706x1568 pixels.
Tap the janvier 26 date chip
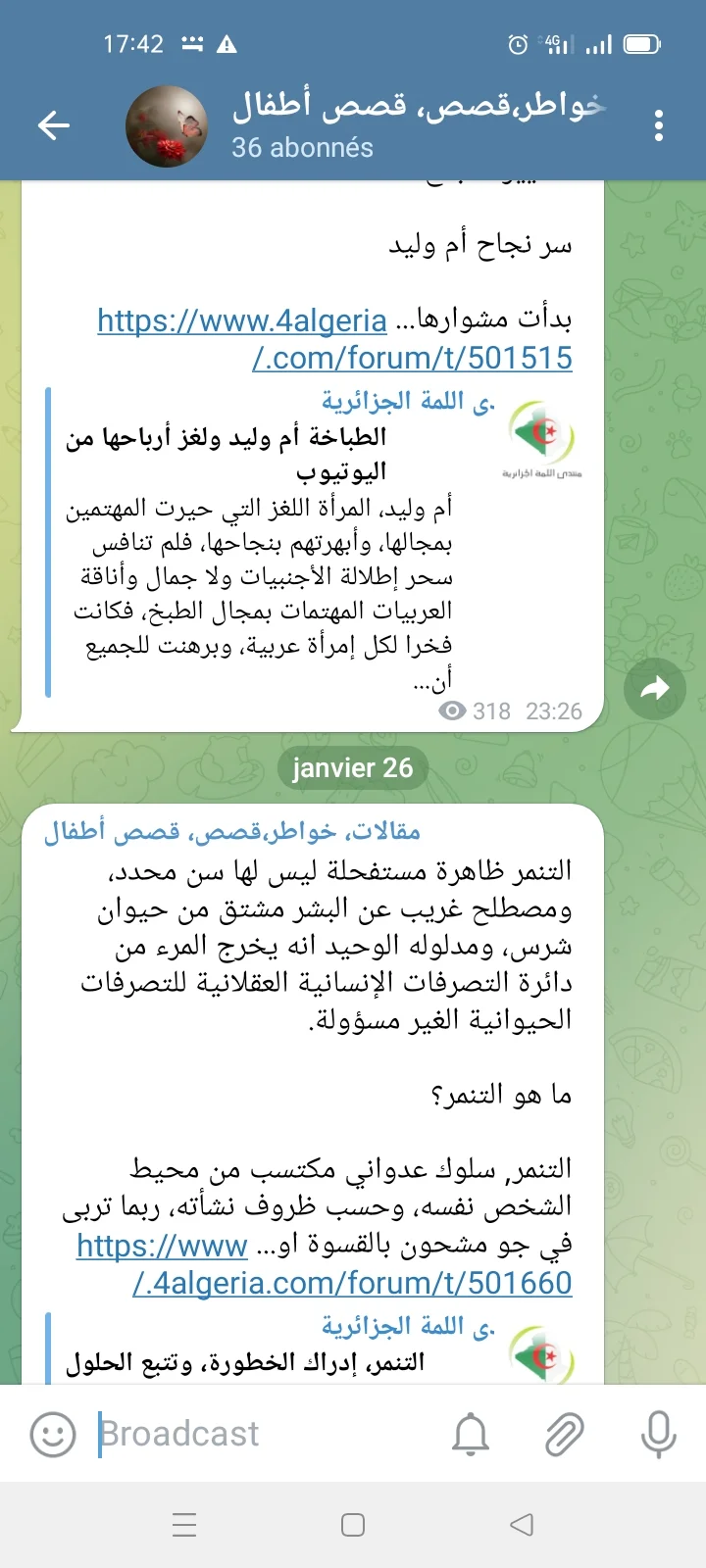pos(352,768)
